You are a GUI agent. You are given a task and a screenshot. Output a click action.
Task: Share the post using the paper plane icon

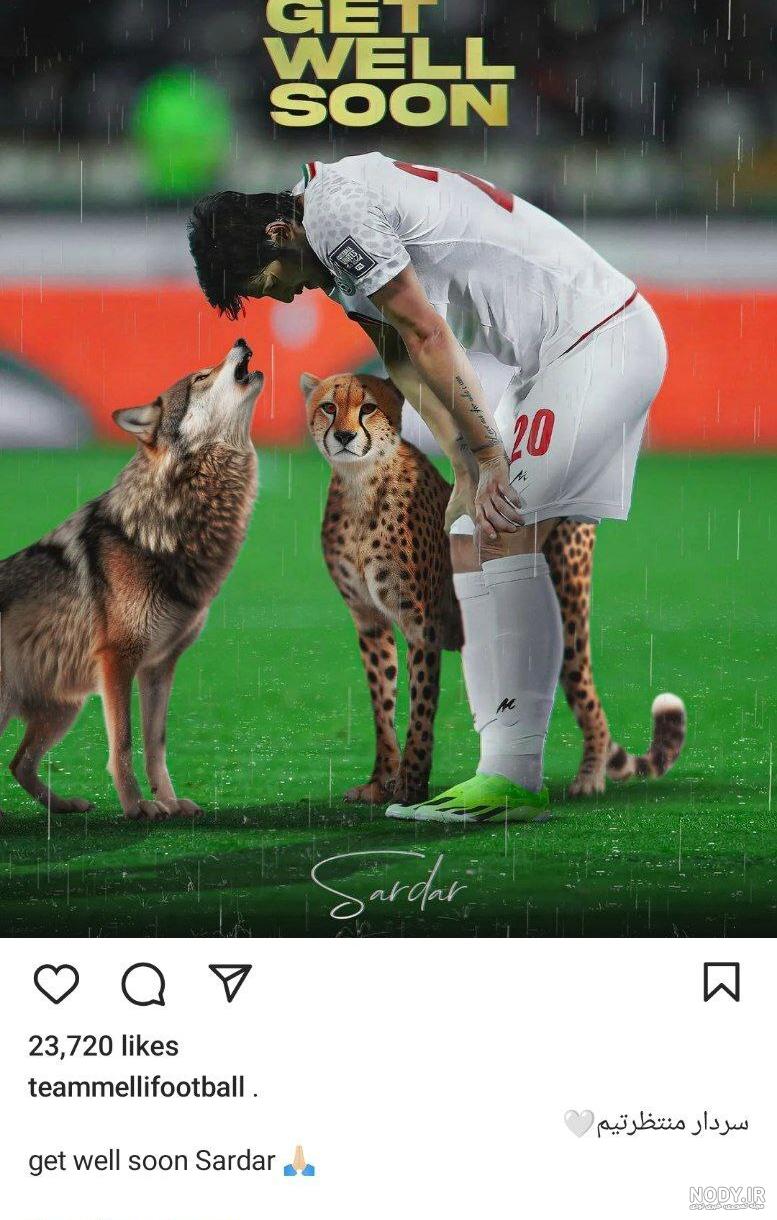(x=231, y=983)
